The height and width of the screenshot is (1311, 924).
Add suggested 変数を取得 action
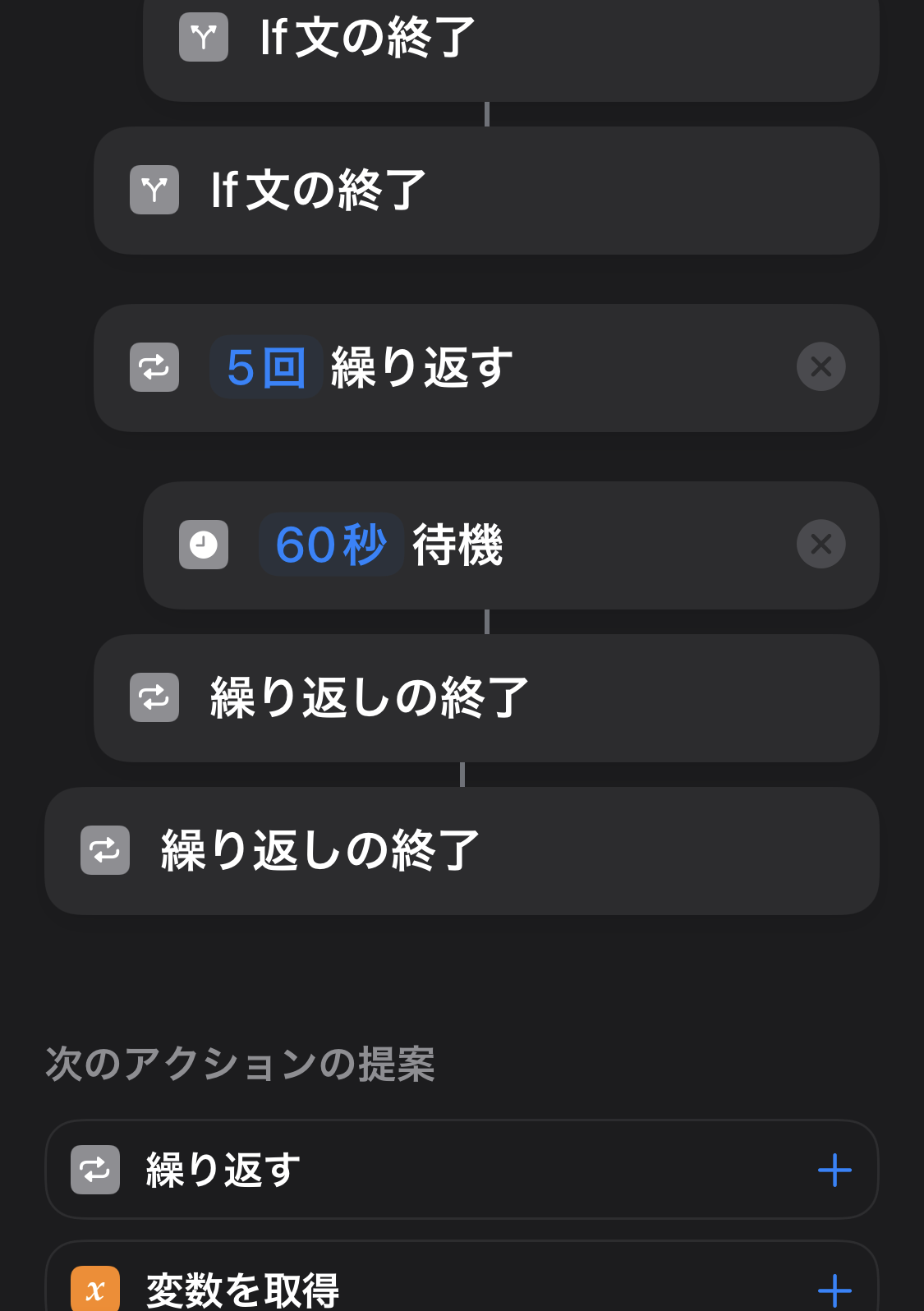click(x=834, y=1290)
